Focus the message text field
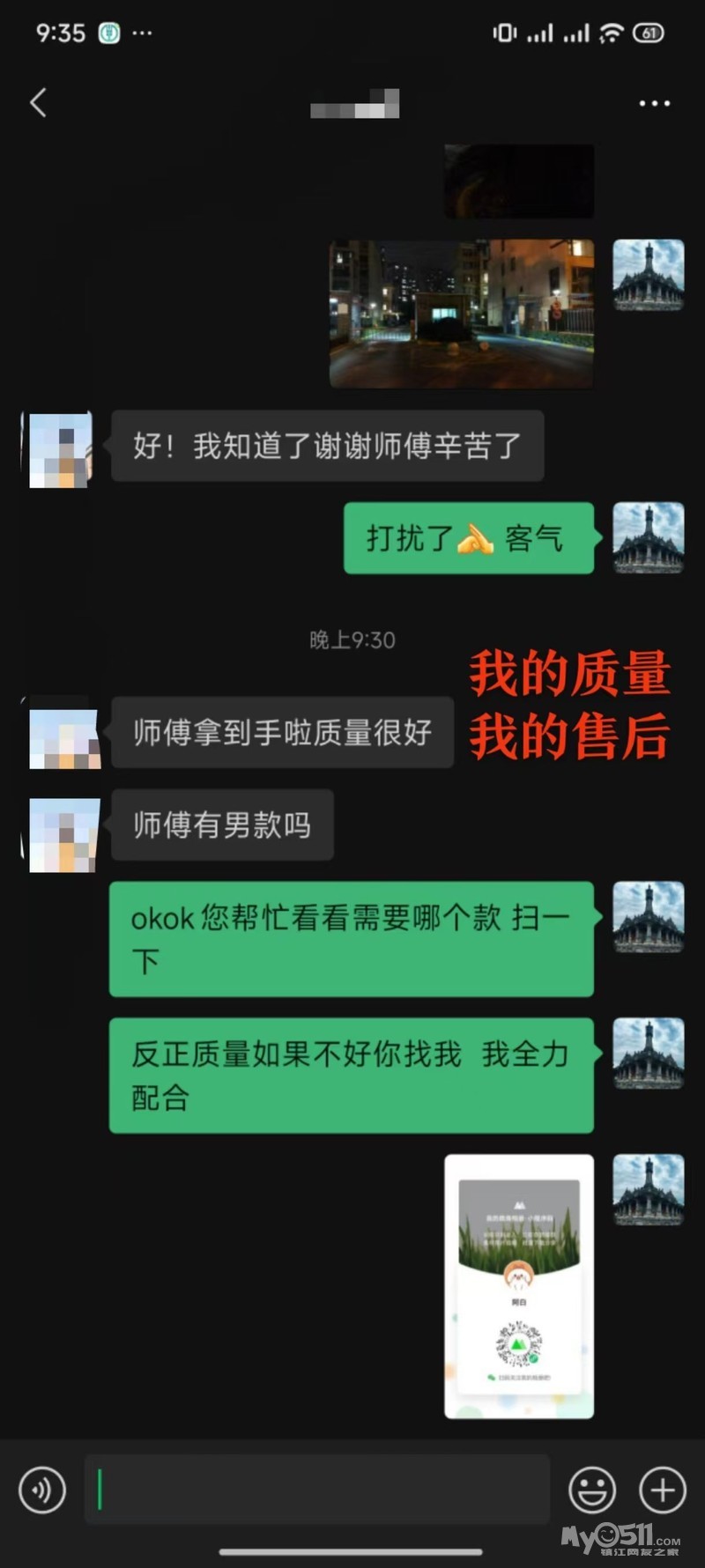 (x=317, y=1490)
